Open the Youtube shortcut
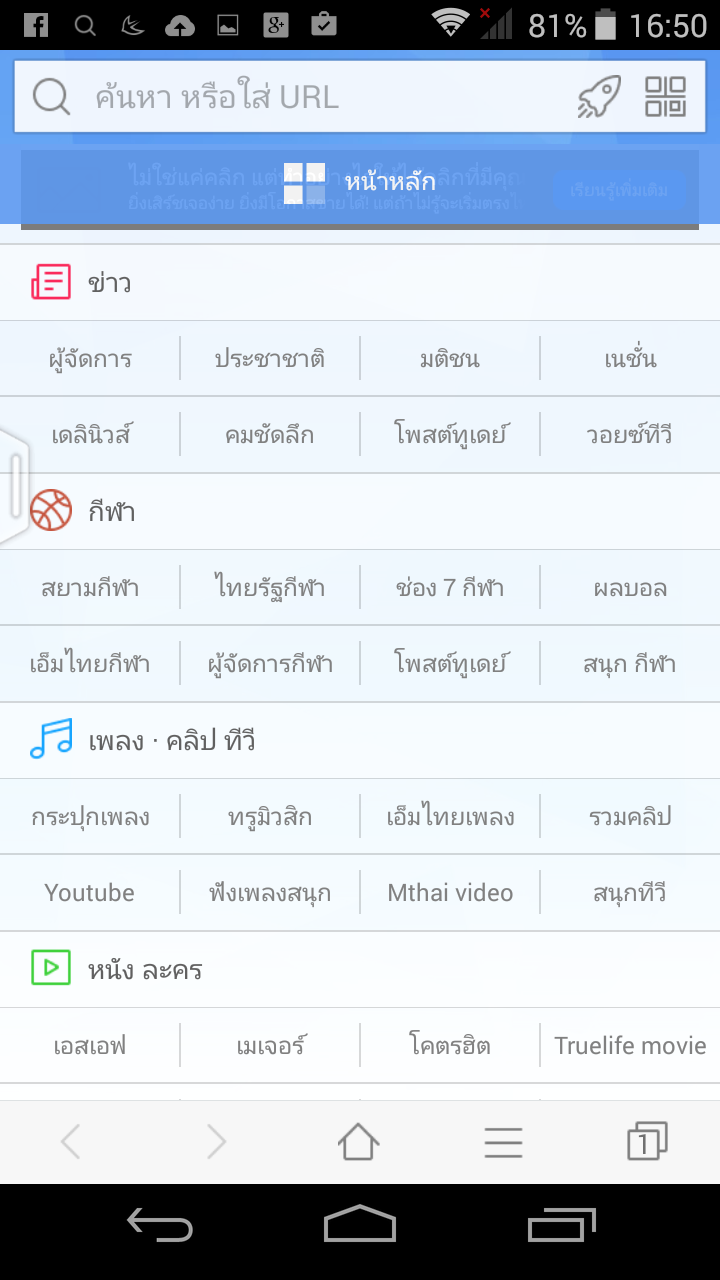Image resolution: width=720 pixels, height=1280 pixels. 90,893
